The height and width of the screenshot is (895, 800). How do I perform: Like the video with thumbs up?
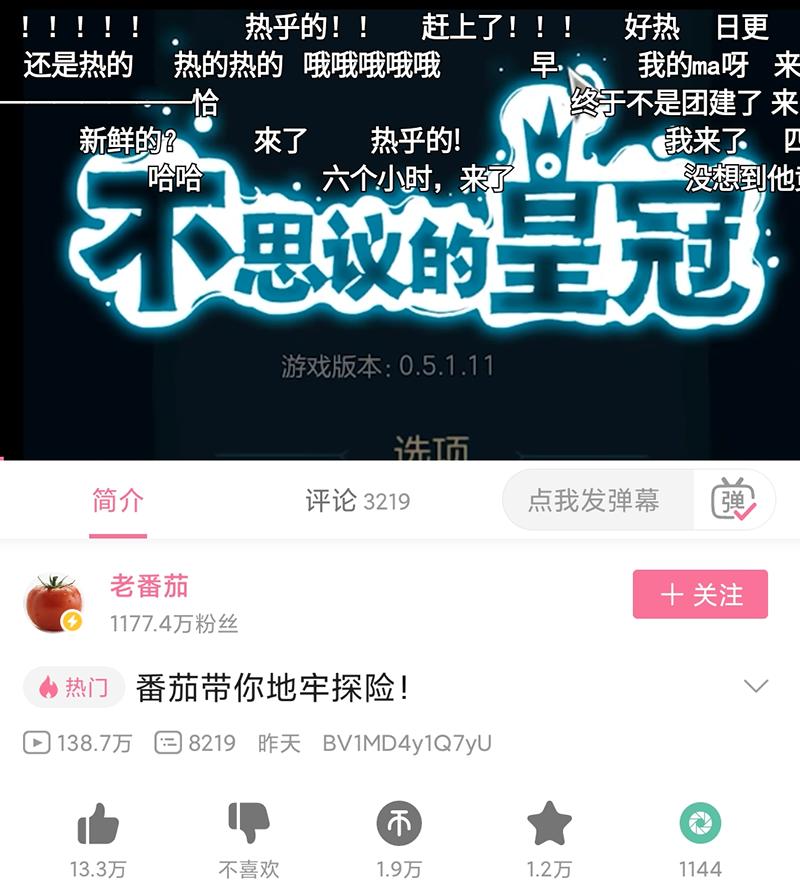(98, 826)
